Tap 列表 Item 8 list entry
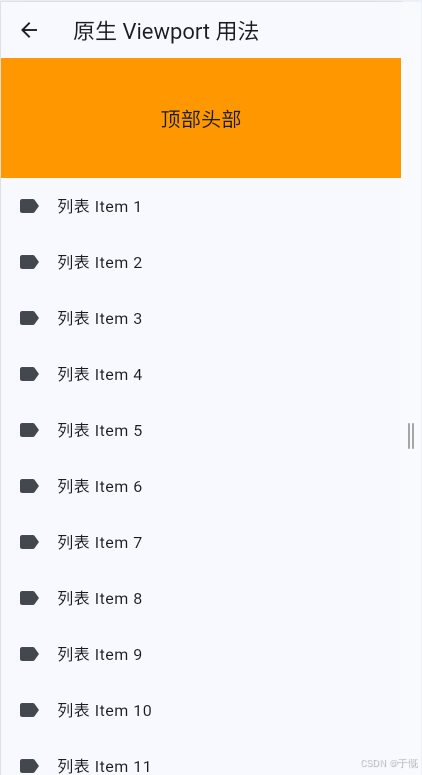The height and width of the screenshot is (775, 422). 201,598
